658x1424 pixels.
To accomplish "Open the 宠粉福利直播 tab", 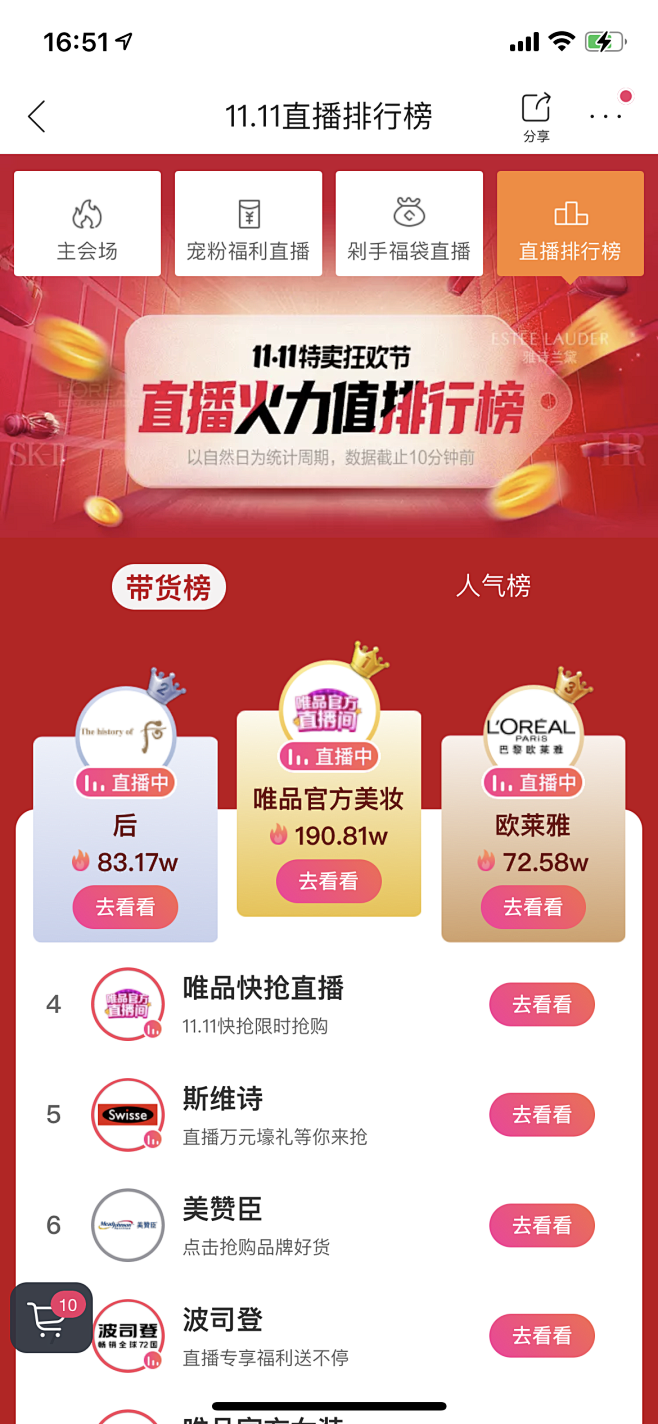I will click(x=248, y=224).
